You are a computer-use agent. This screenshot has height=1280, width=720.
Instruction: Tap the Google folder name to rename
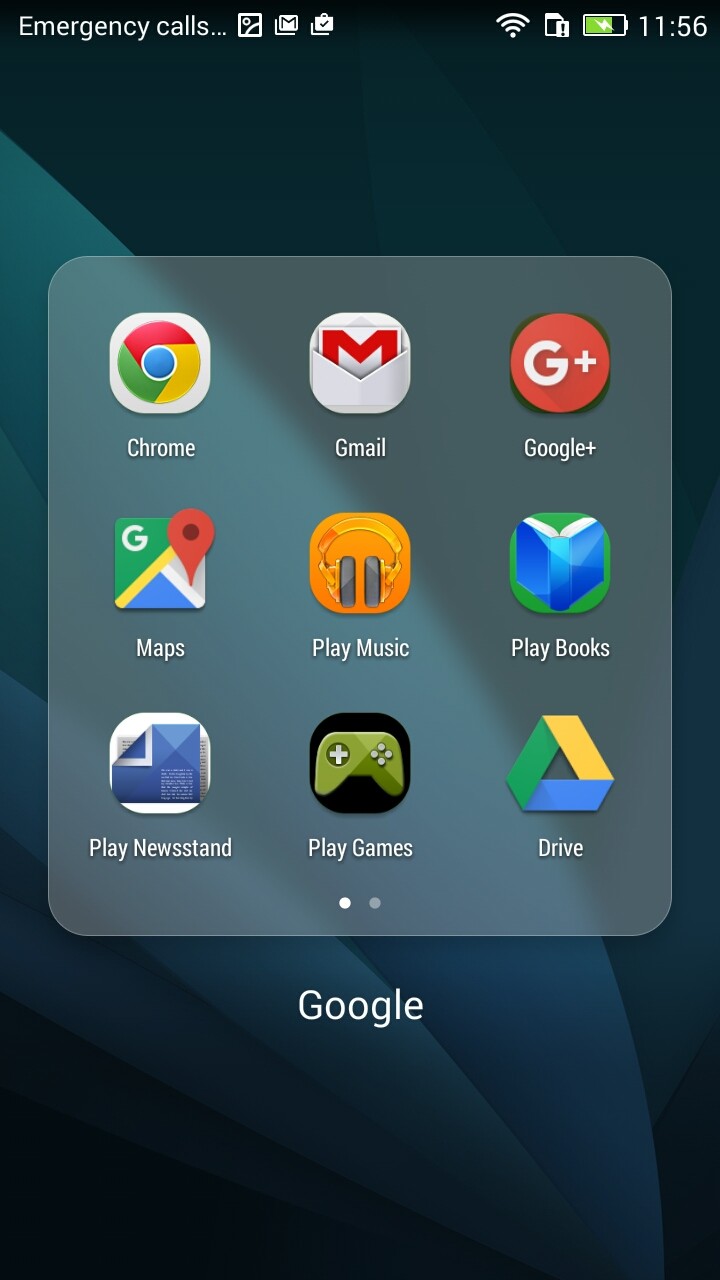[360, 1006]
